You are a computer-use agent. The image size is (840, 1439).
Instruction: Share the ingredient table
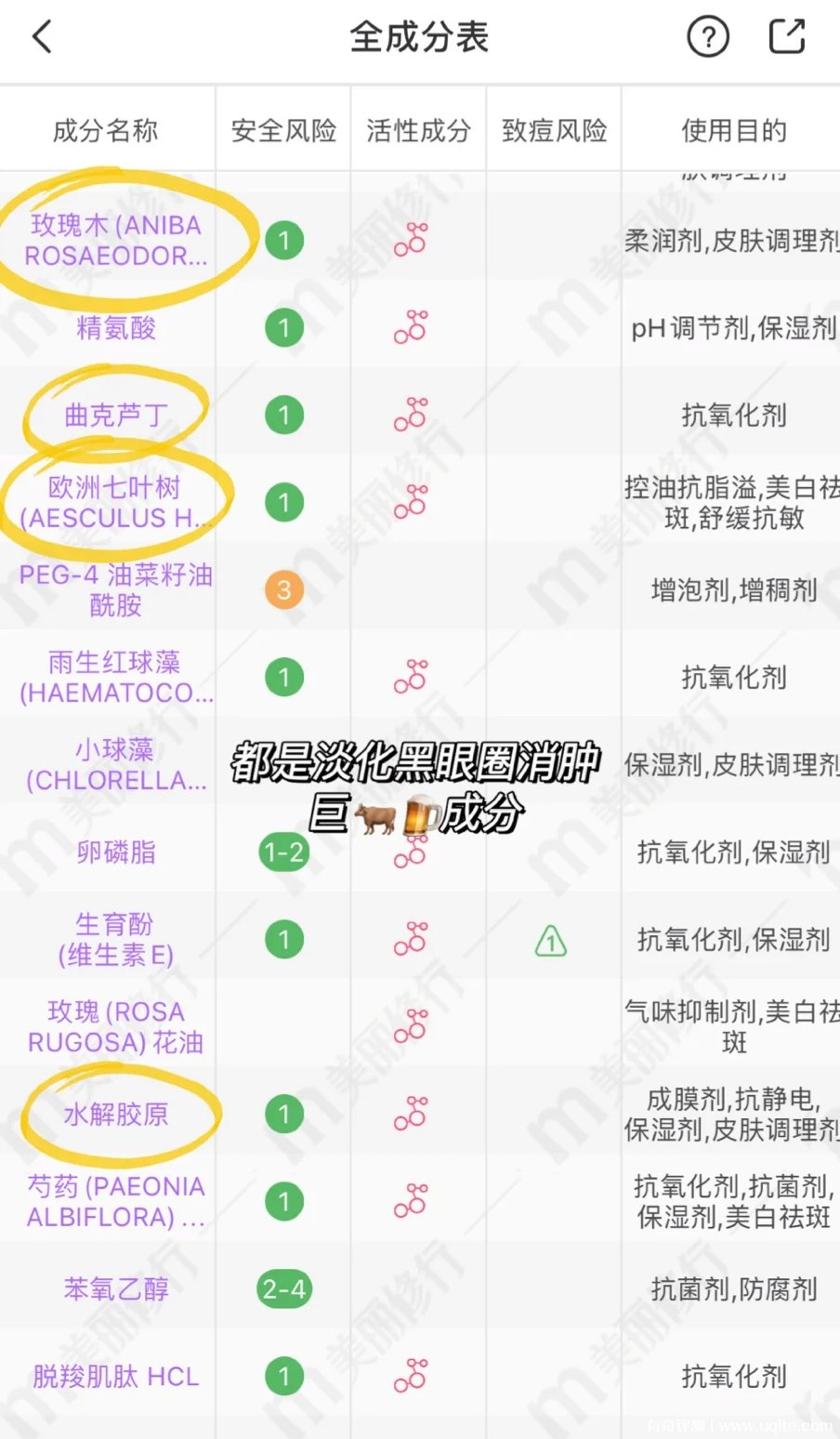[787, 37]
